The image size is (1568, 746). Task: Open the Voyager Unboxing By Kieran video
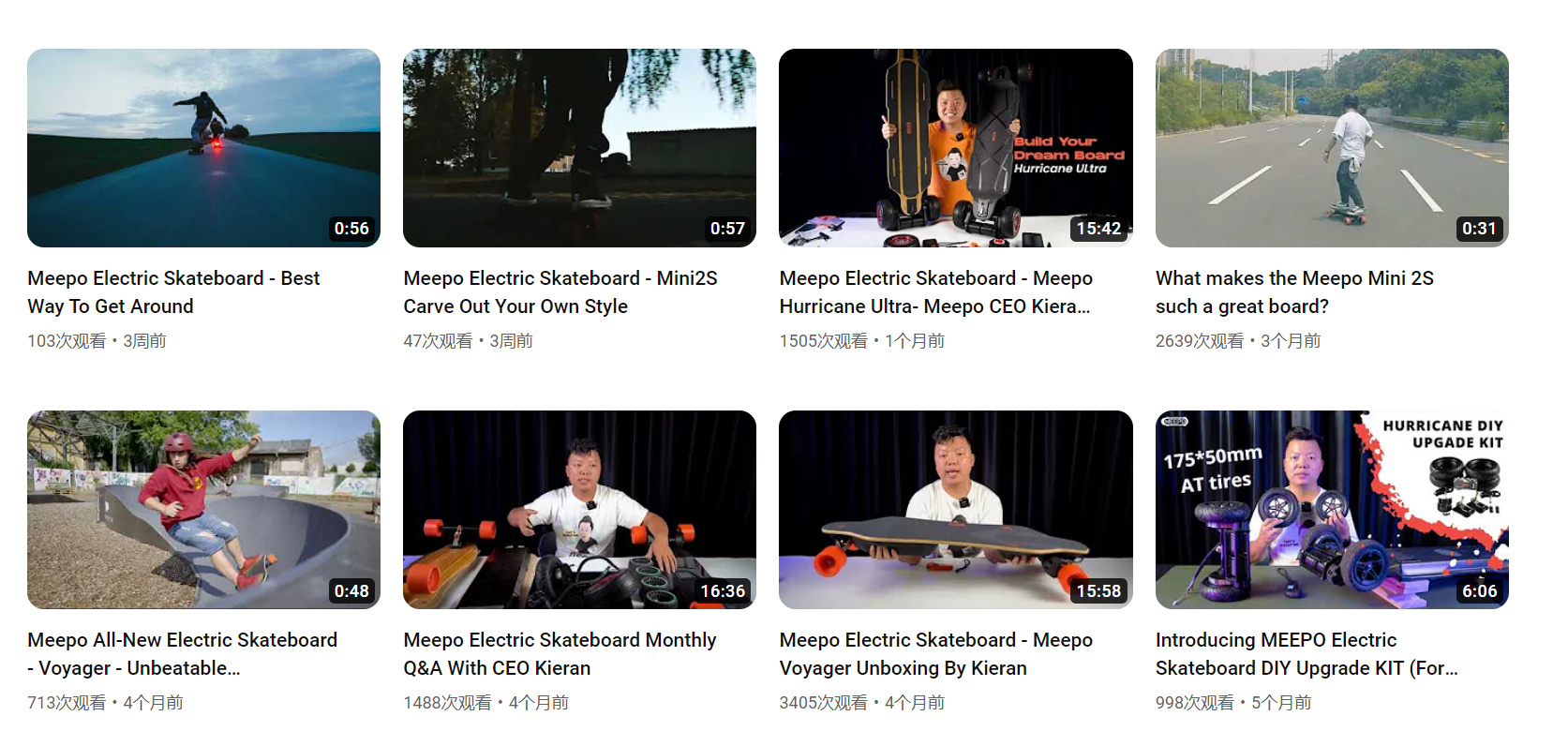tap(955, 510)
